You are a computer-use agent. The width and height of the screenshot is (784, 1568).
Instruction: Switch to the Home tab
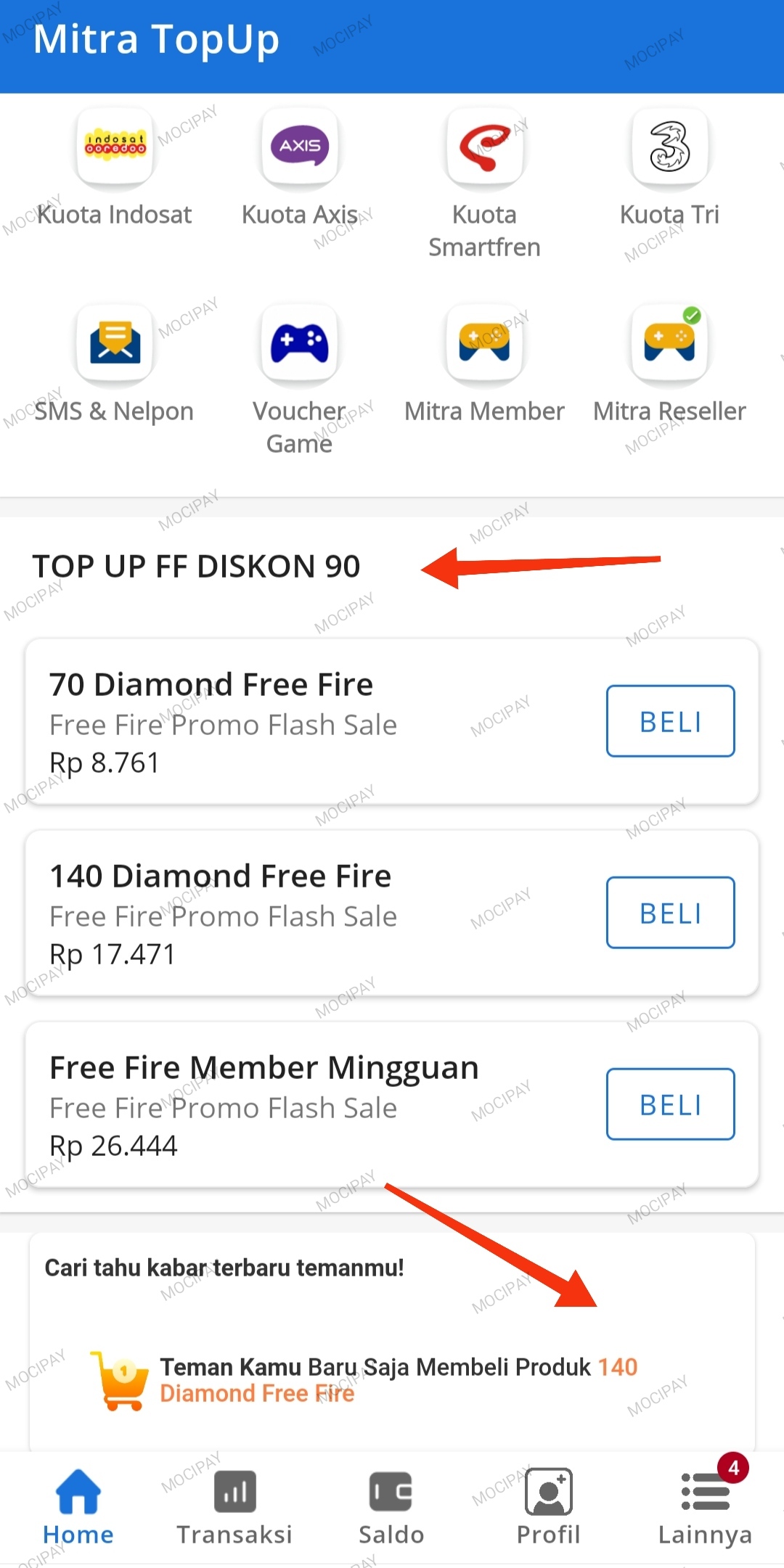coord(78,1509)
